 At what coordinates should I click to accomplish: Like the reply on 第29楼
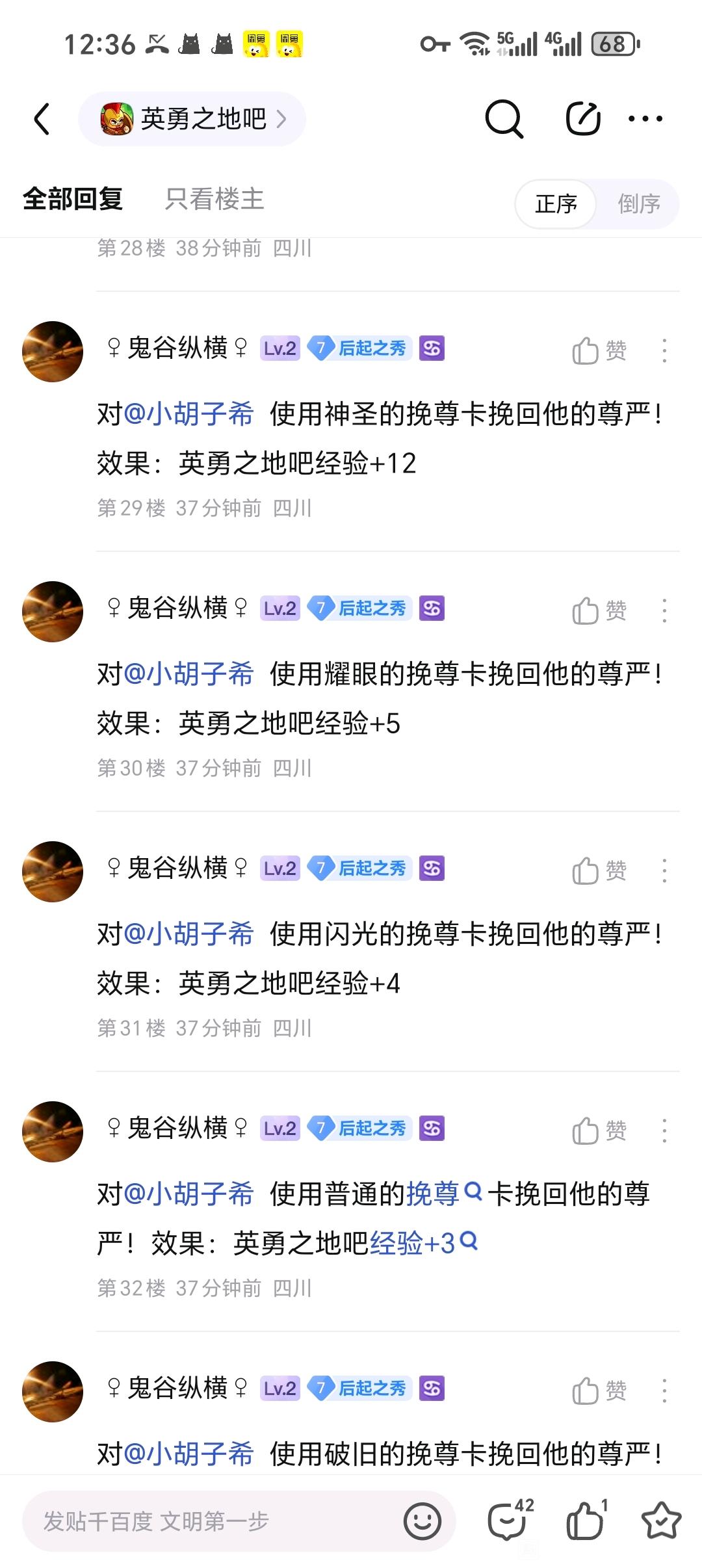(598, 351)
